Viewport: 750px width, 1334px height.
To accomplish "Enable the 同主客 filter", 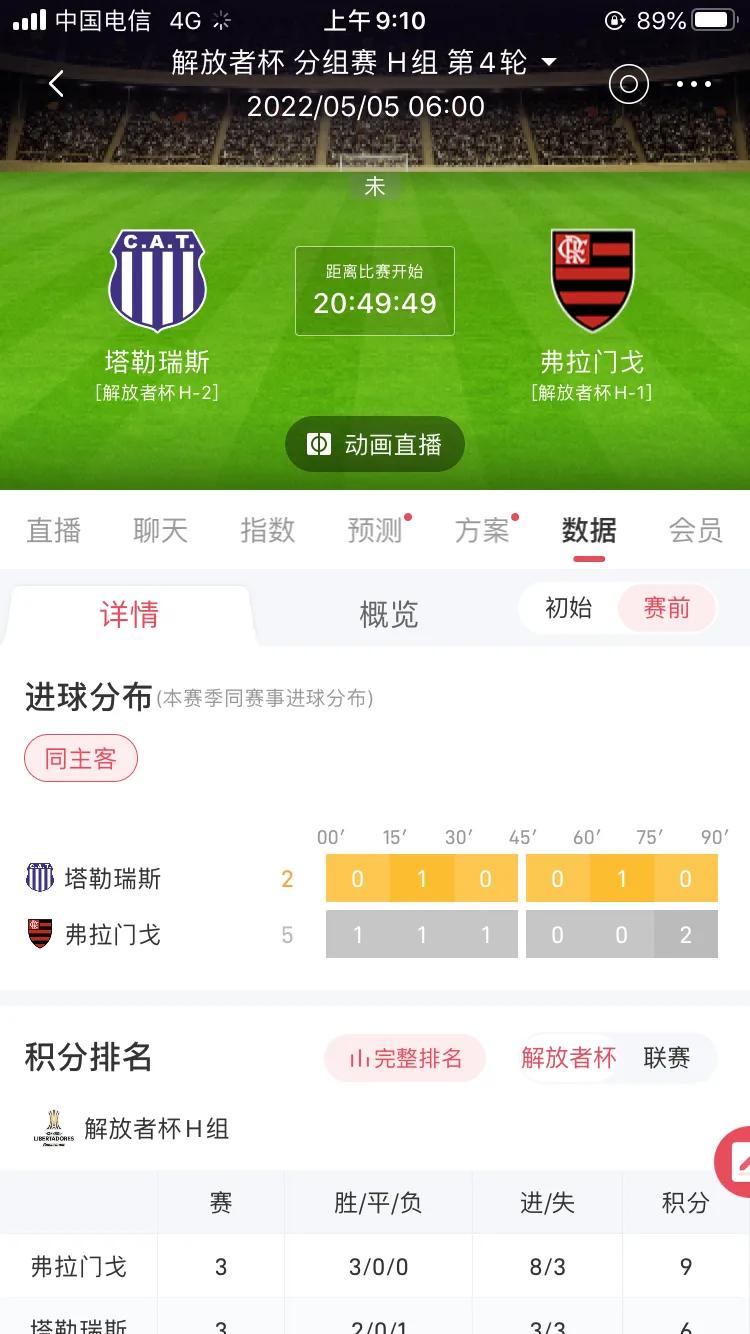I will (81, 758).
